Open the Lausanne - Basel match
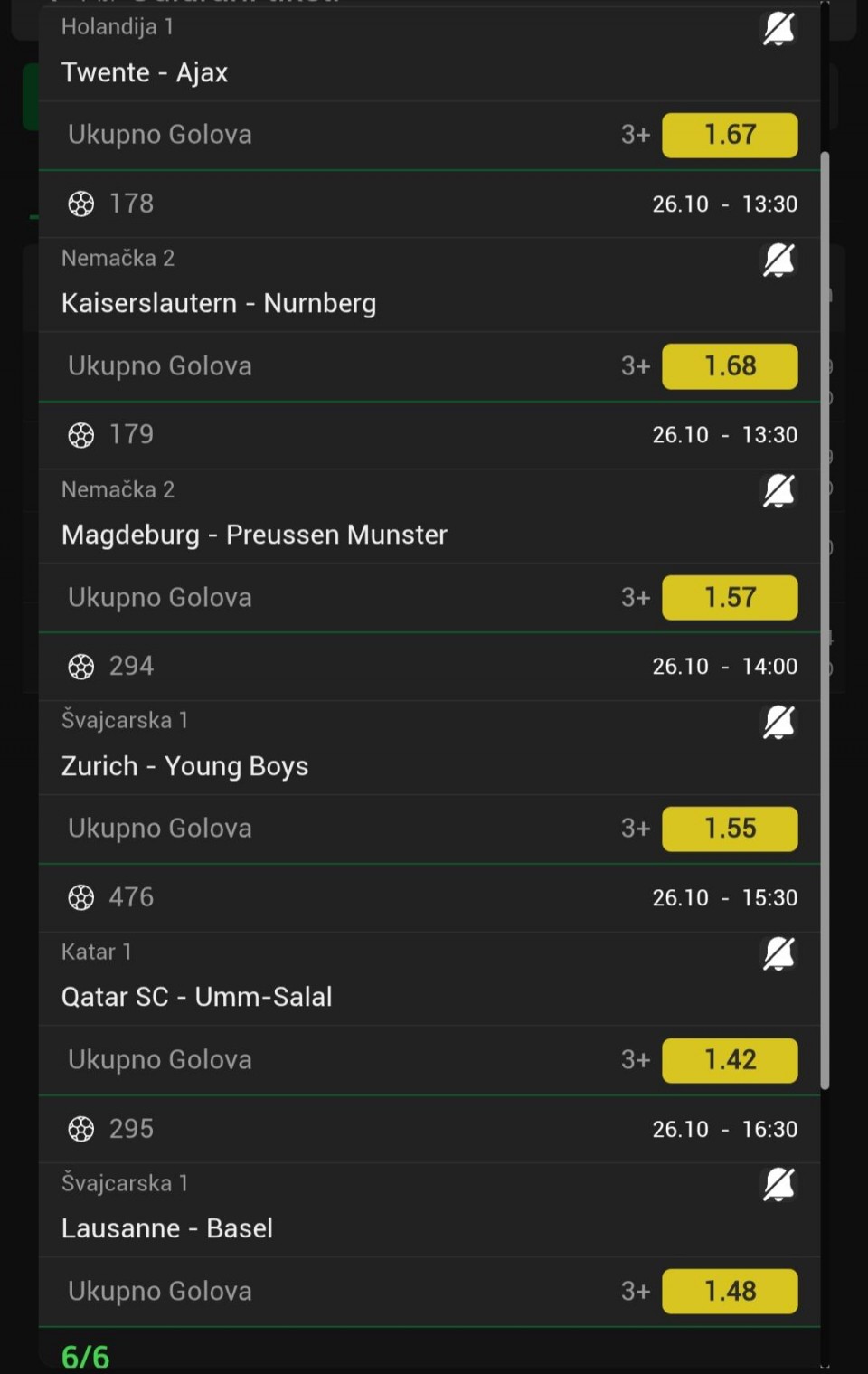 167,1228
